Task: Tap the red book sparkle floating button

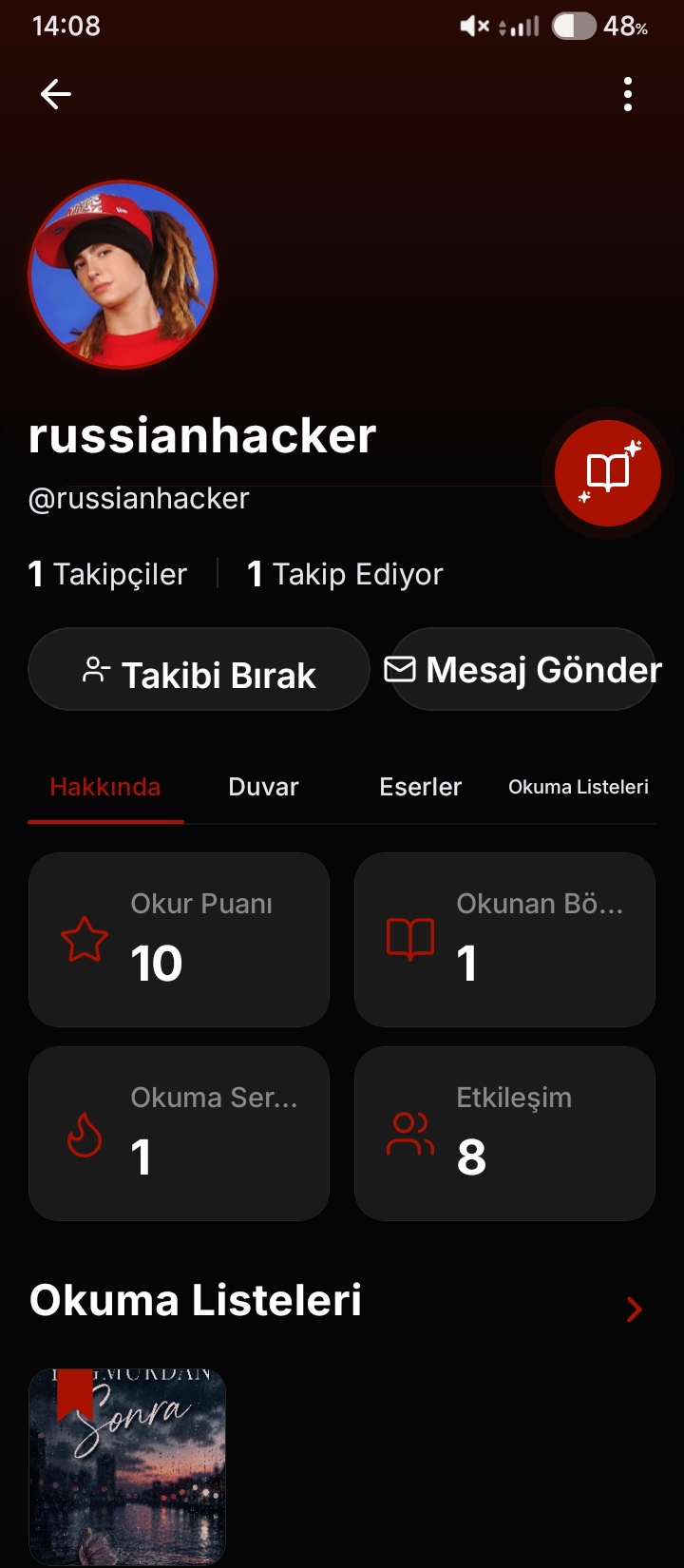Action: [x=608, y=472]
